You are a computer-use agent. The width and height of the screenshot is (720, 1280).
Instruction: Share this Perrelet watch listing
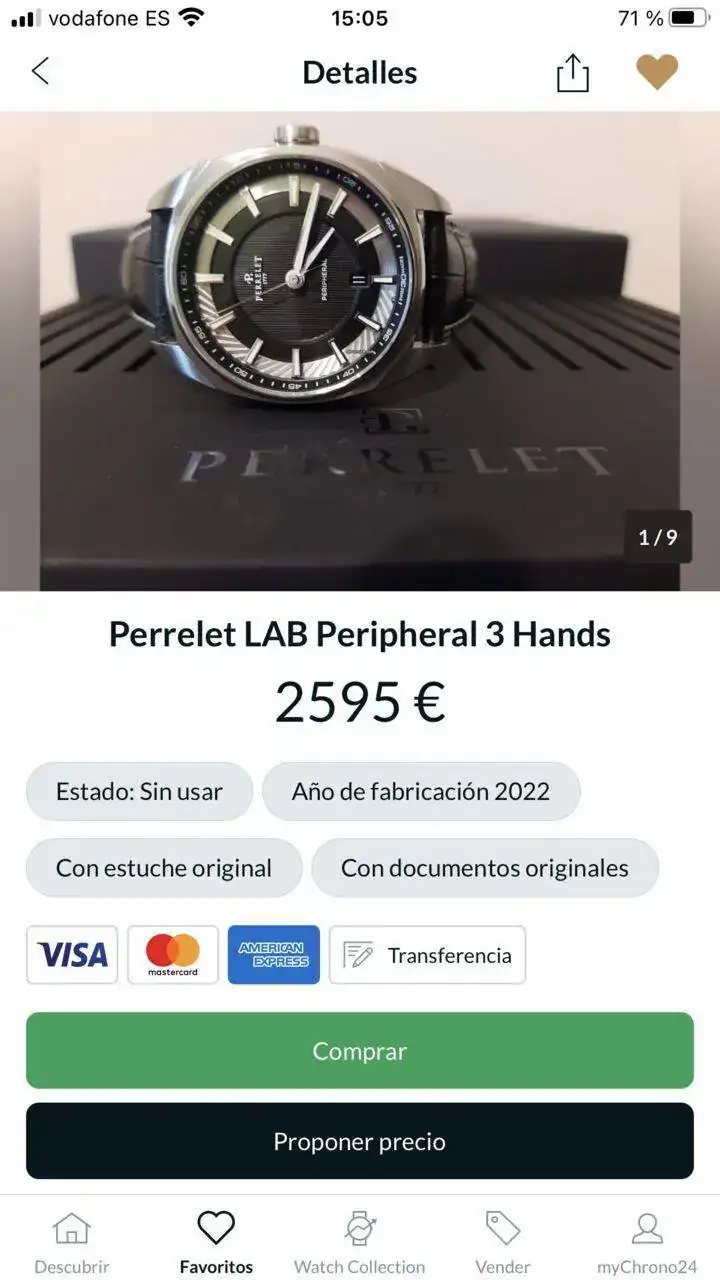(x=572, y=73)
